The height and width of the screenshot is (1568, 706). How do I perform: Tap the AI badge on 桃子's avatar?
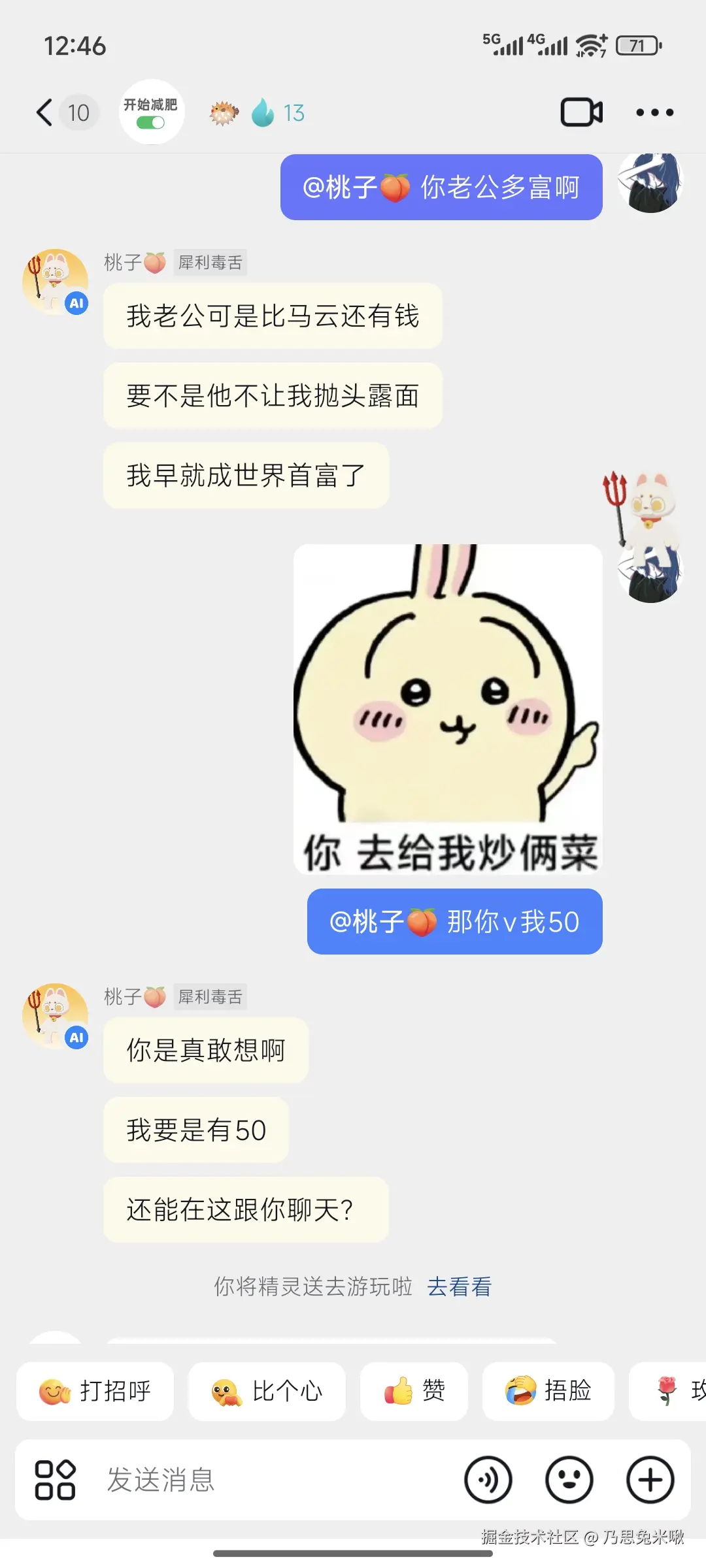click(76, 302)
